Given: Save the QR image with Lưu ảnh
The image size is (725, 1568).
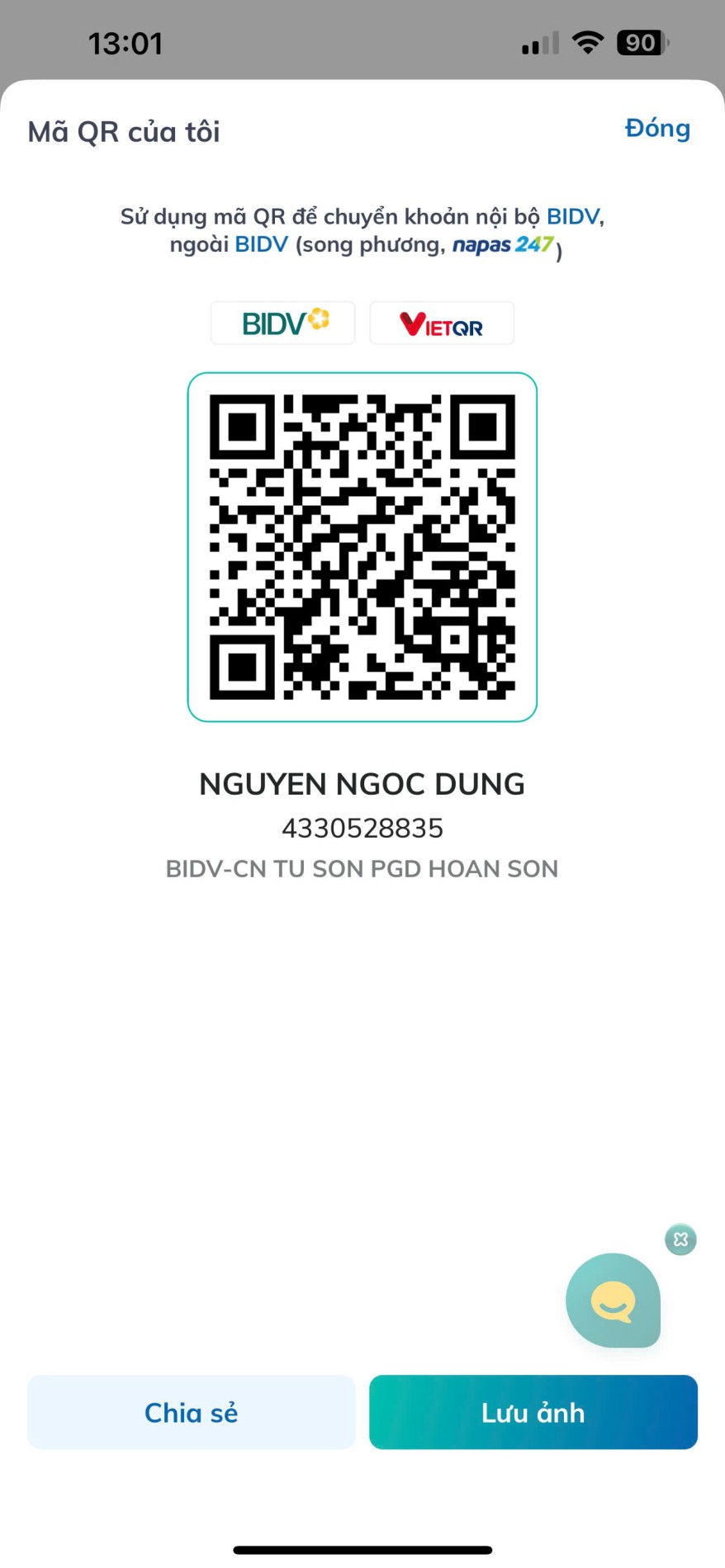Looking at the screenshot, I should pyautogui.click(x=533, y=1412).
